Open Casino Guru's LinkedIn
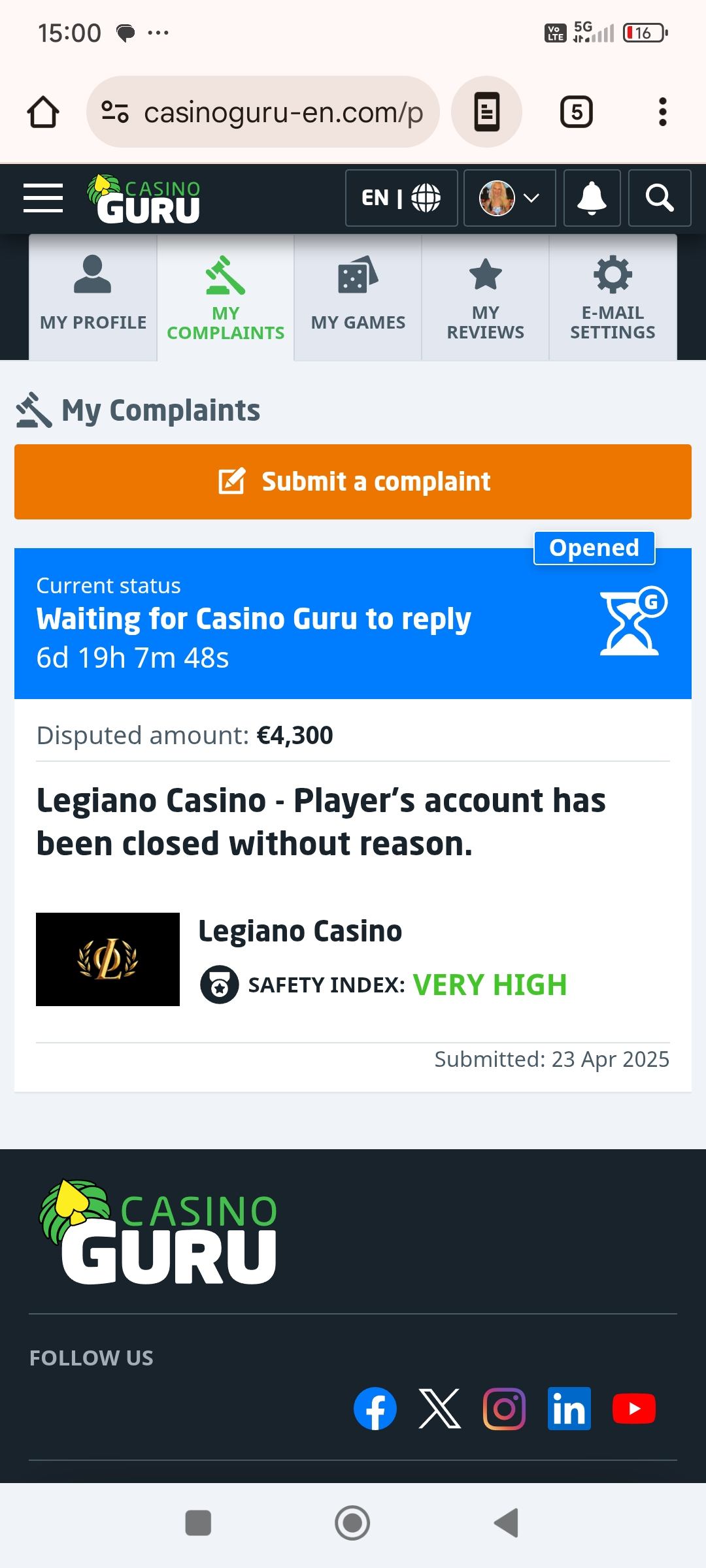Image resolution: width=706 pixels, height=1568 pixels. coord(569,1409)
